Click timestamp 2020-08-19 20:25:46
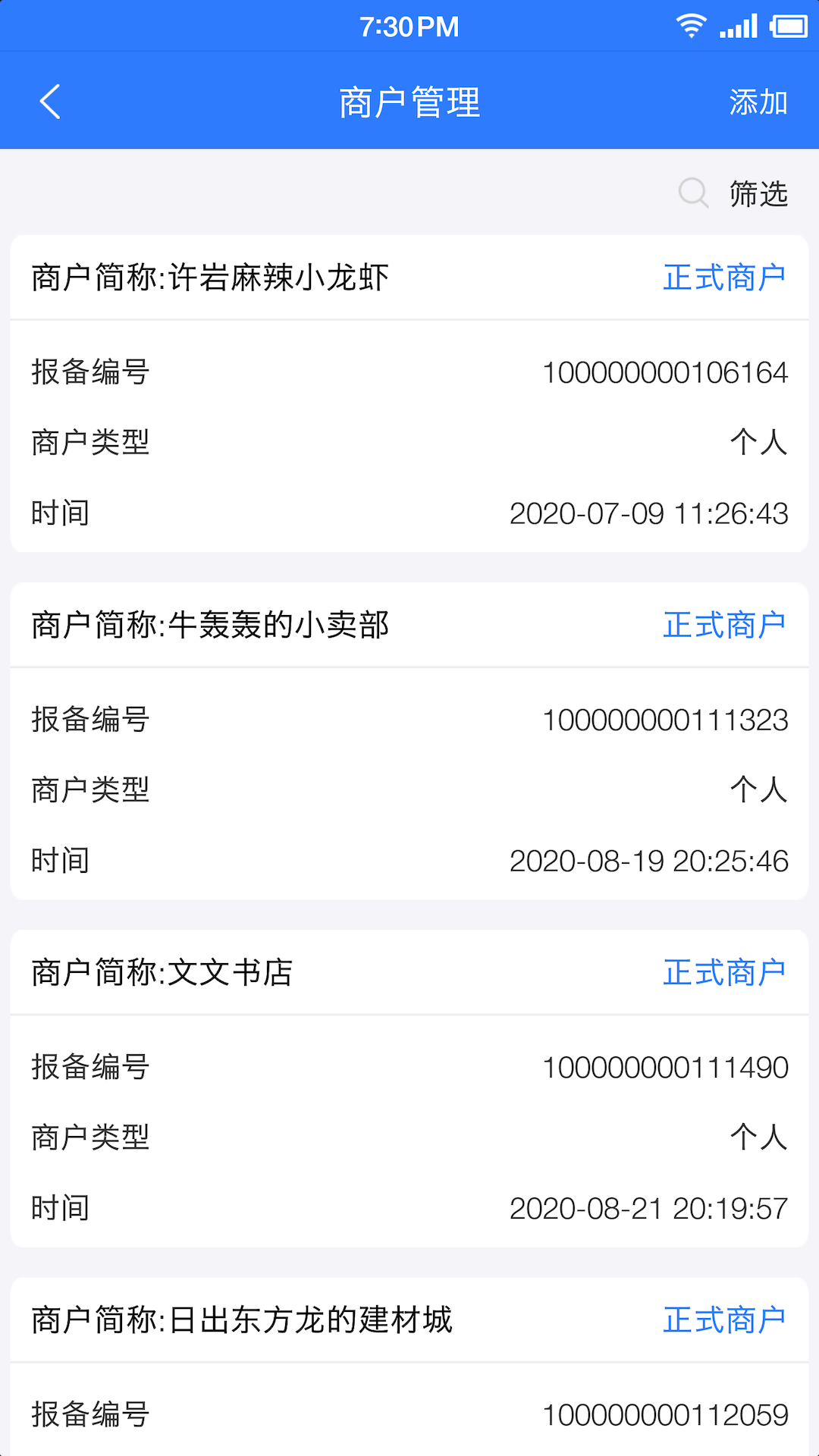The height and width of the screenshot is (1456, 819). pyautogui.click(x=649, y=861)
